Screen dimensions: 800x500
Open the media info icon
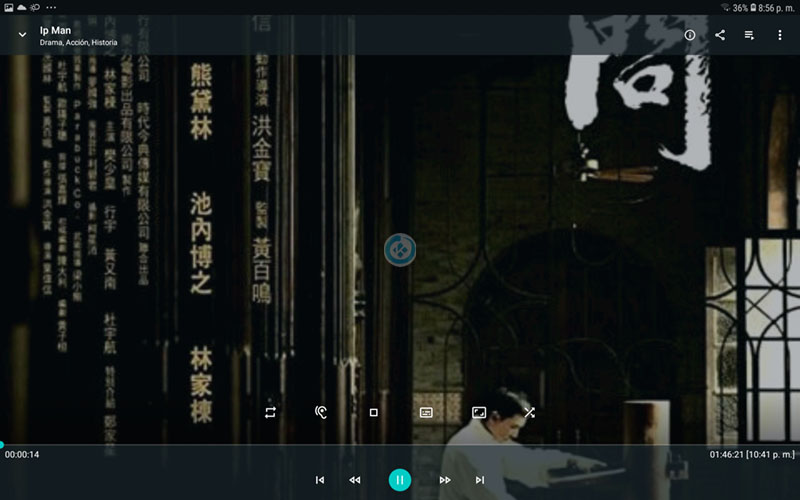[x=690, y=35]
